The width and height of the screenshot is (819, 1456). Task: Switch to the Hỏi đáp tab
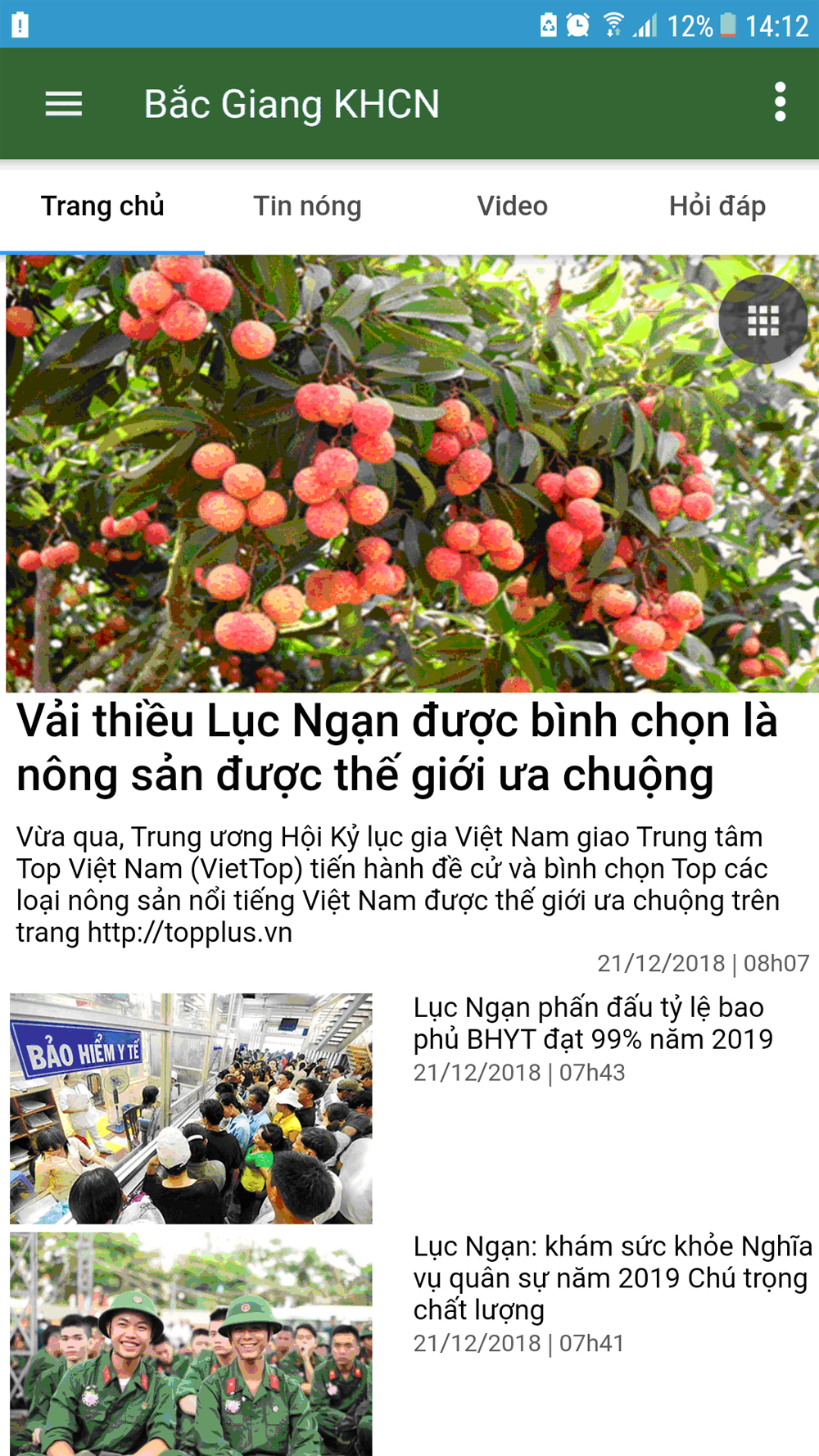(x=717, y=206)
